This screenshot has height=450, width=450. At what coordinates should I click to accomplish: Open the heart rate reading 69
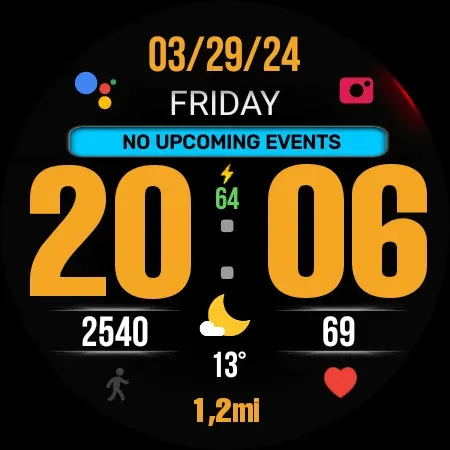[339, 332]
